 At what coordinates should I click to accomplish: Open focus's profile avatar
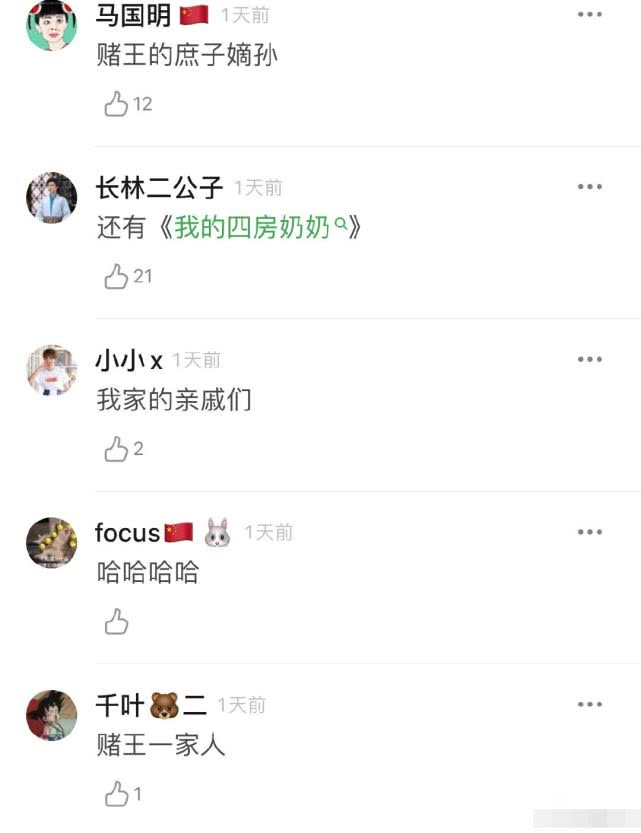click(51, 543)
